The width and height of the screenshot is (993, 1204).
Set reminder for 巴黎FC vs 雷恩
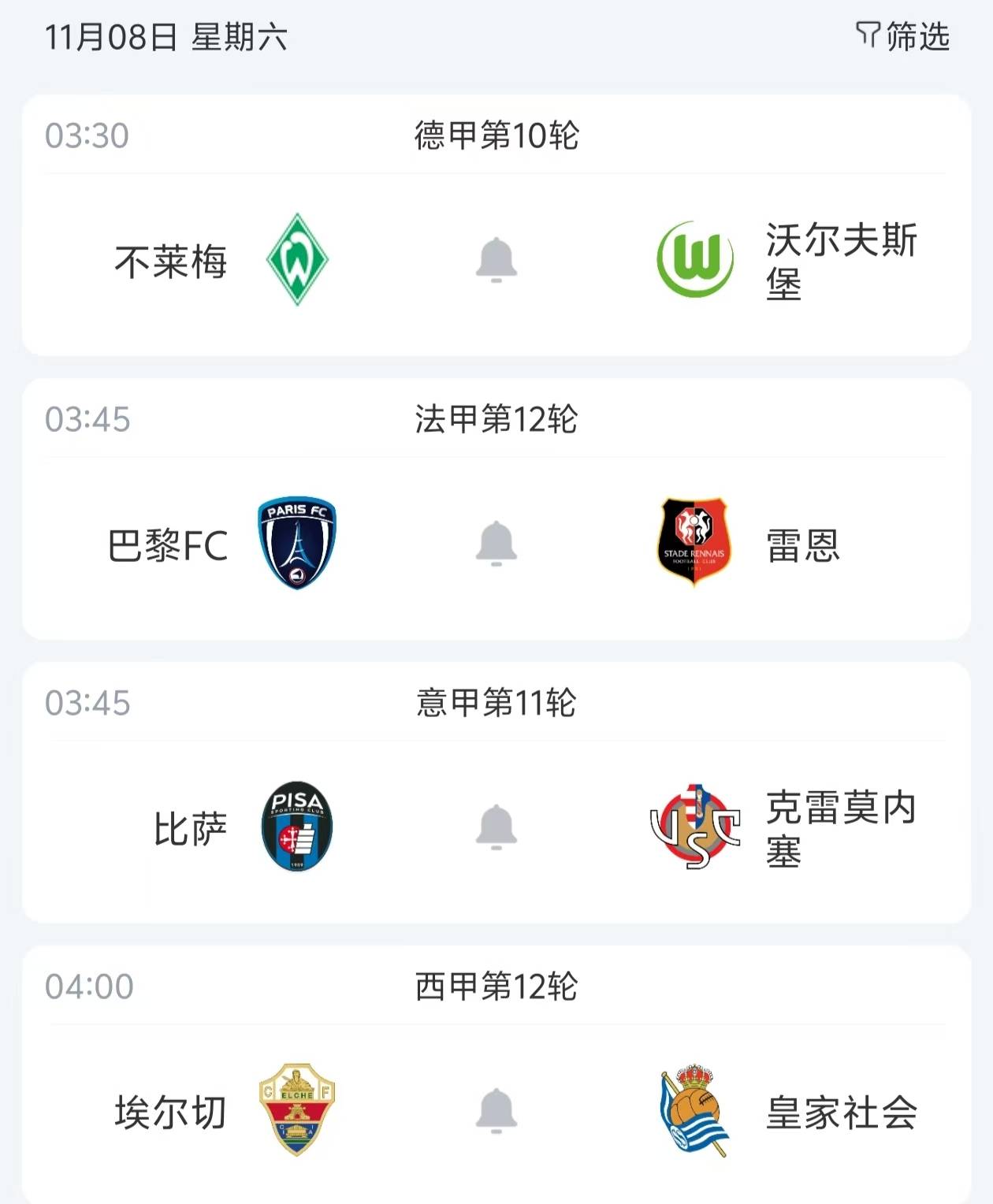point(496,544)
